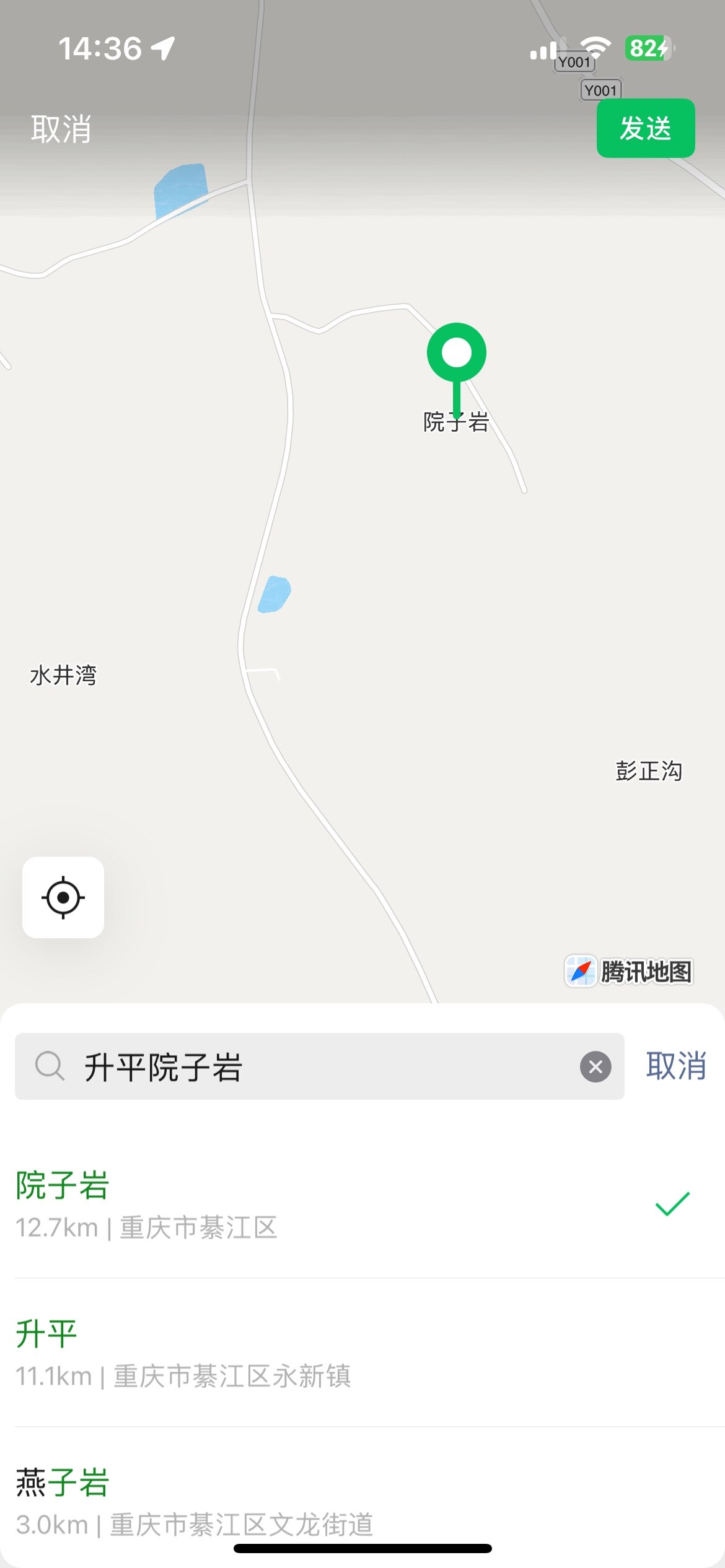
Task: Cancel the search next to search box
Action: click(x=675, y=1066)
